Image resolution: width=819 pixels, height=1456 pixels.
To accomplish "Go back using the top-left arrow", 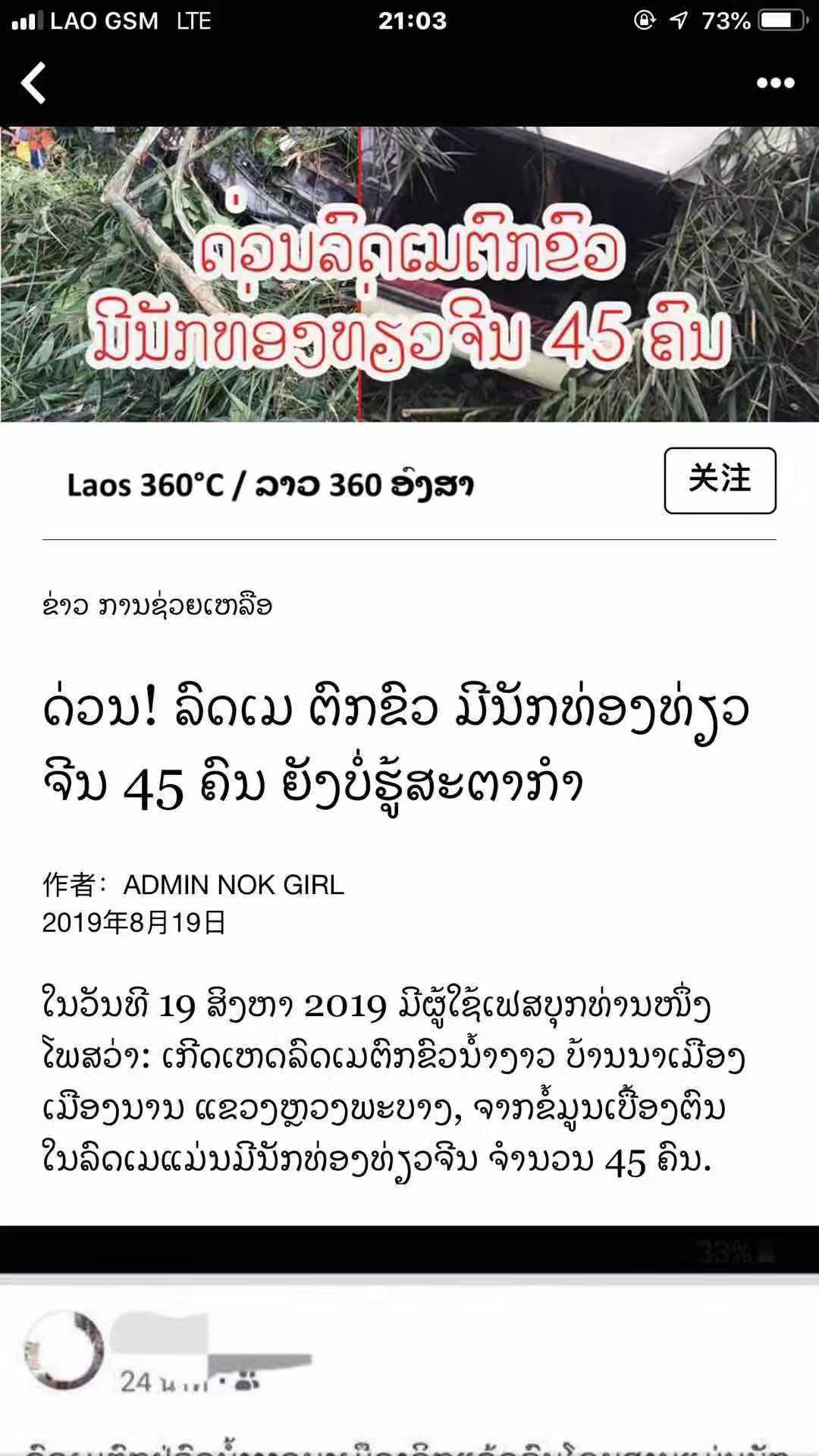I will [33, 83].
